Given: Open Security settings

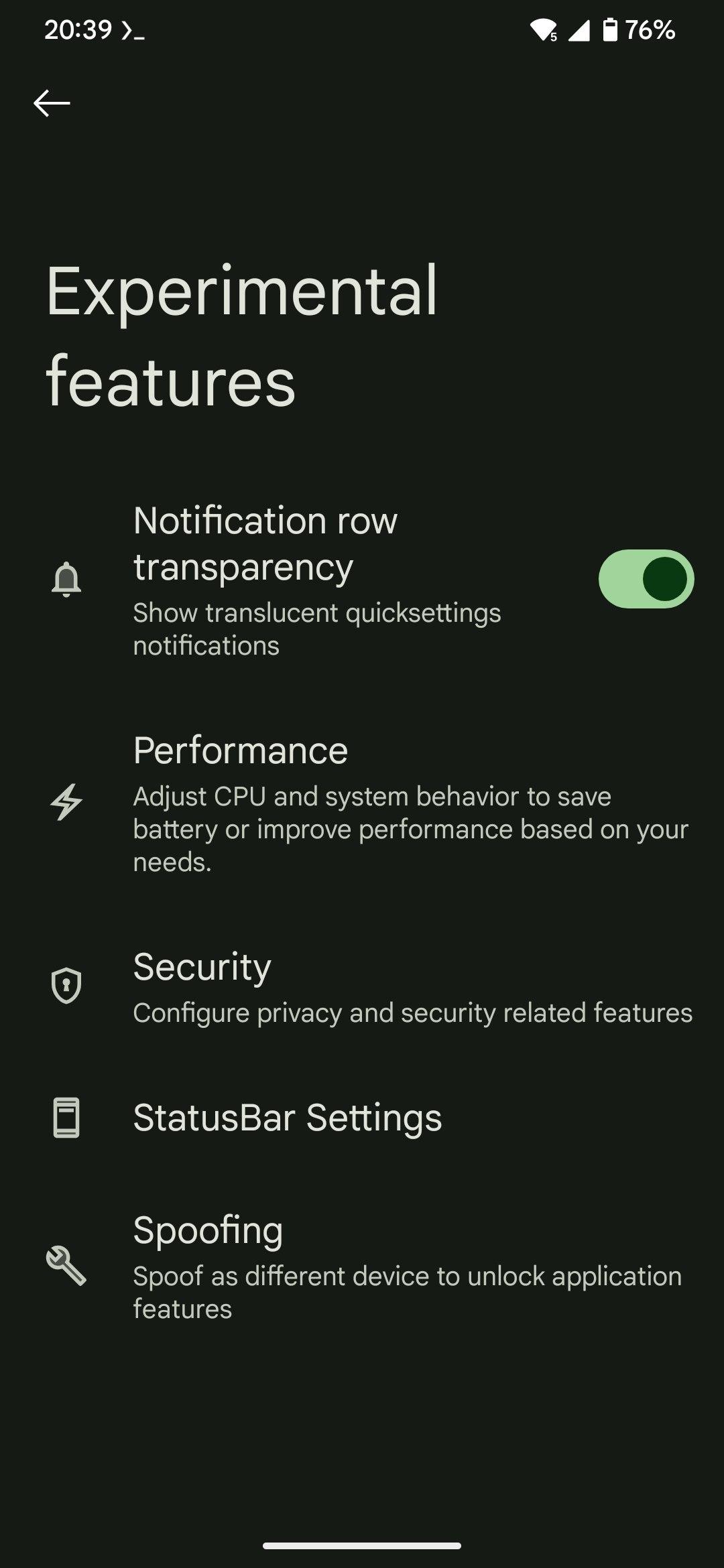Looking at the screenshot, I should tap(362, 986).
